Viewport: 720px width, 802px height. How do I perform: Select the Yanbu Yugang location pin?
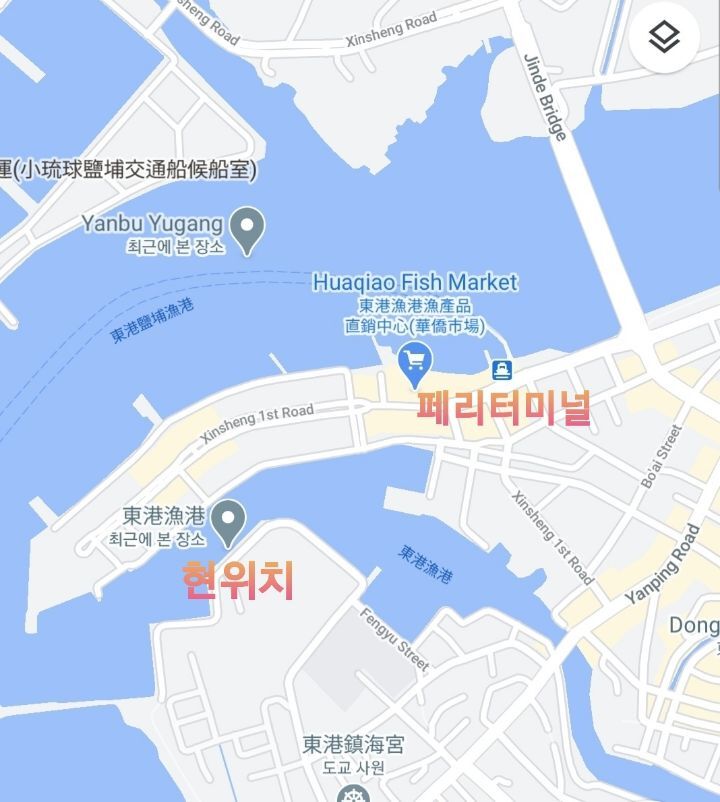pyautogui.click(x=247, y=230)
